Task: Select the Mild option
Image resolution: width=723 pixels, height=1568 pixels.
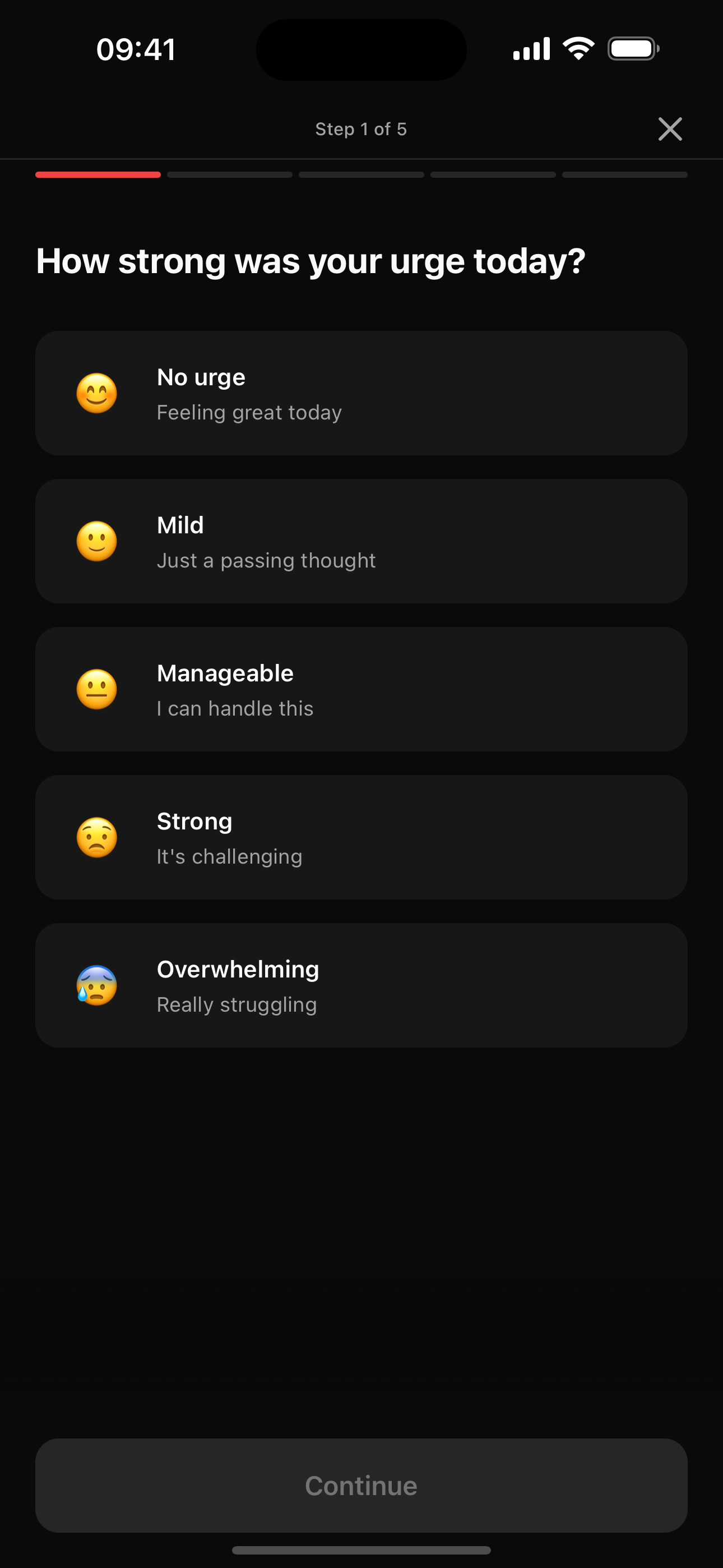Action: click(361, 541)
